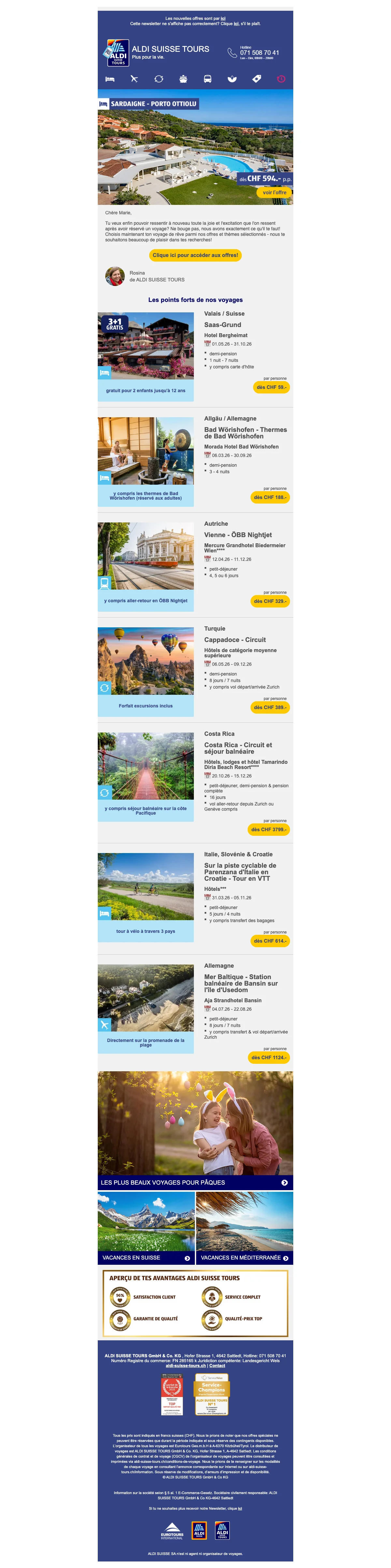Open the 'Vacances en Suisse' tile
391x1568 pixels.
[x=146, y=1258]
